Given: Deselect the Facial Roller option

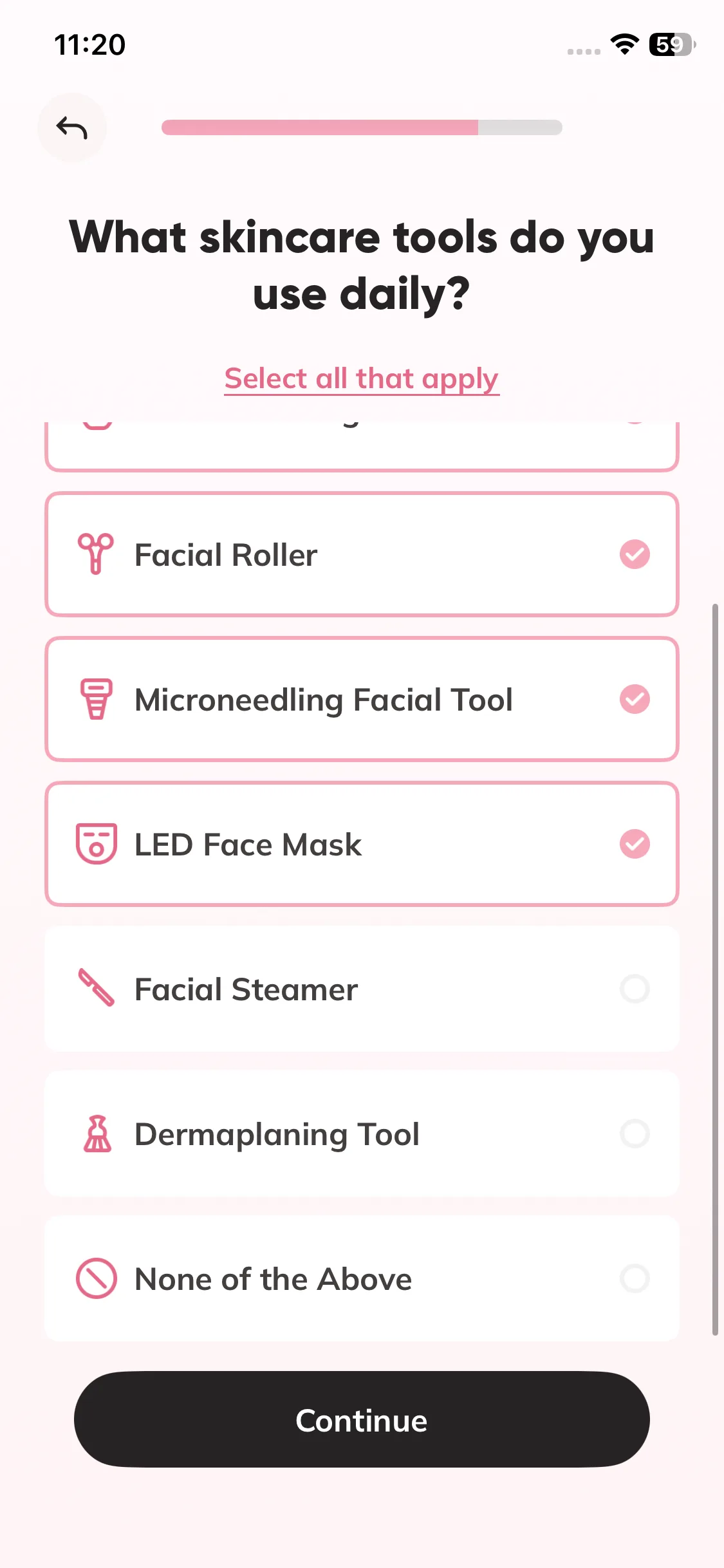Looking at the screenshot, I should 361,554.
